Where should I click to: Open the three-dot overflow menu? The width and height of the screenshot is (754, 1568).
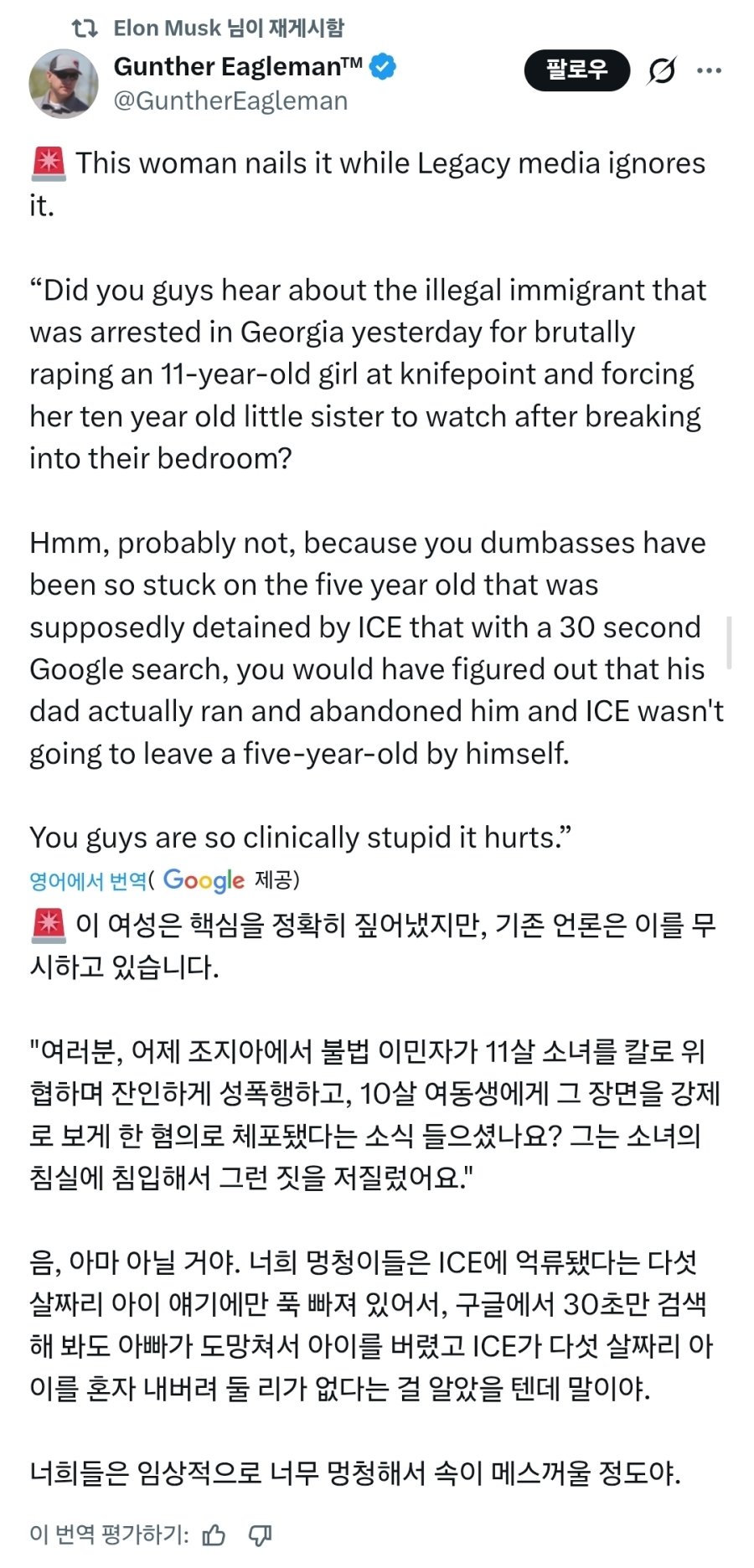(x=709, y=71)
